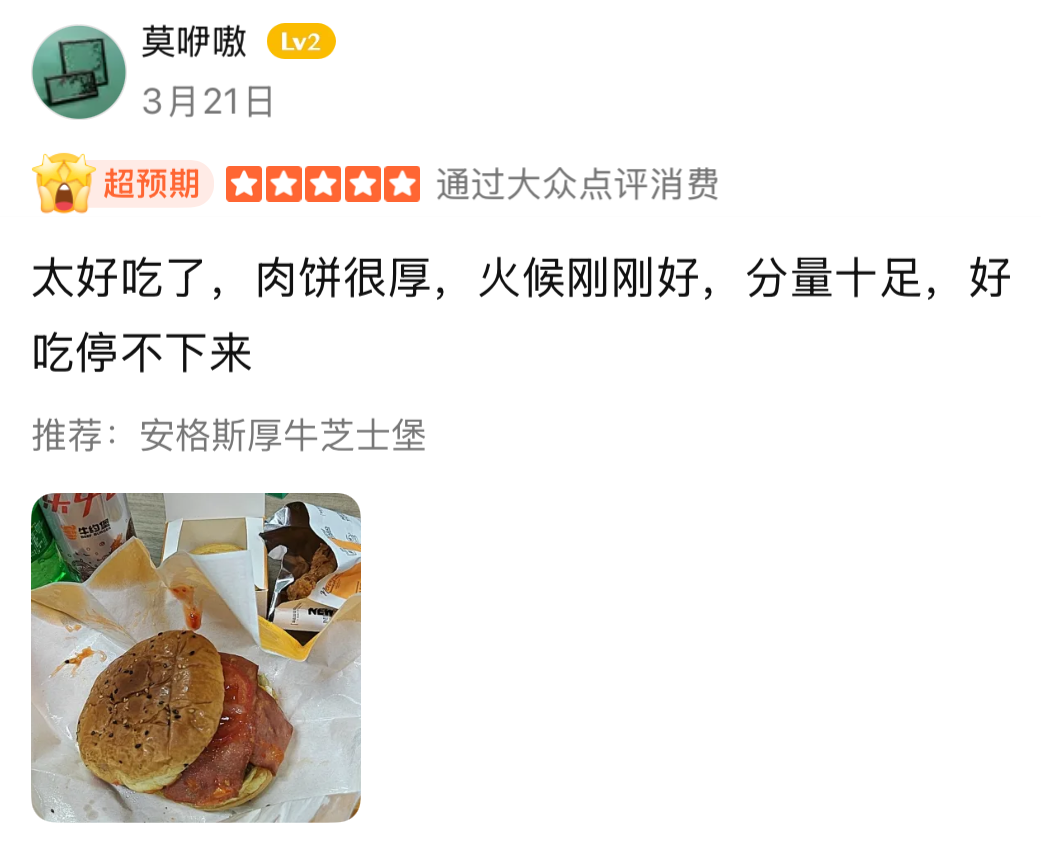View the burger review photo
1041x850 pixels.
(x=196, y=657)
